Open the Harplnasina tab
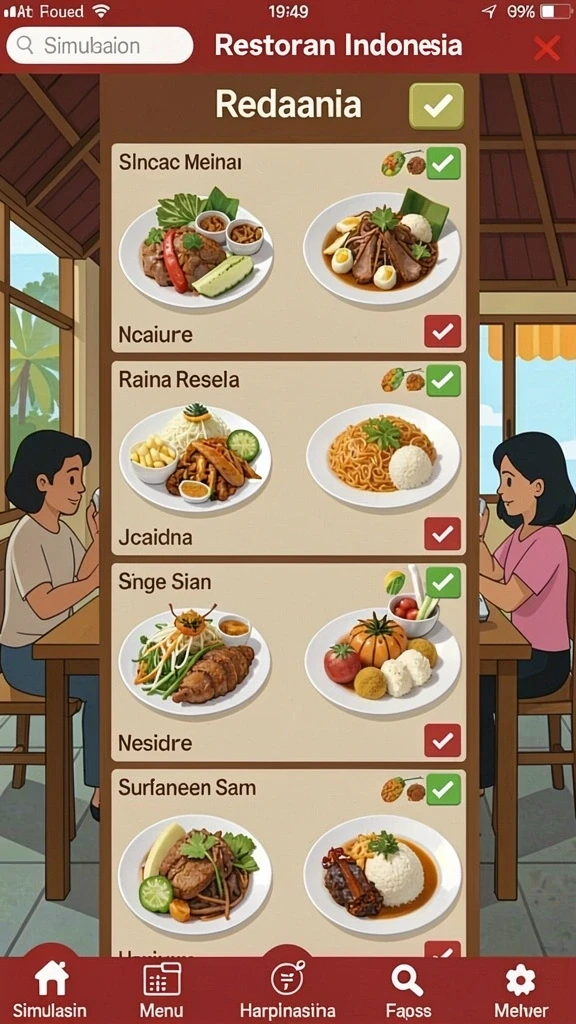576x1024 pixels. click(x=288, y=990)
